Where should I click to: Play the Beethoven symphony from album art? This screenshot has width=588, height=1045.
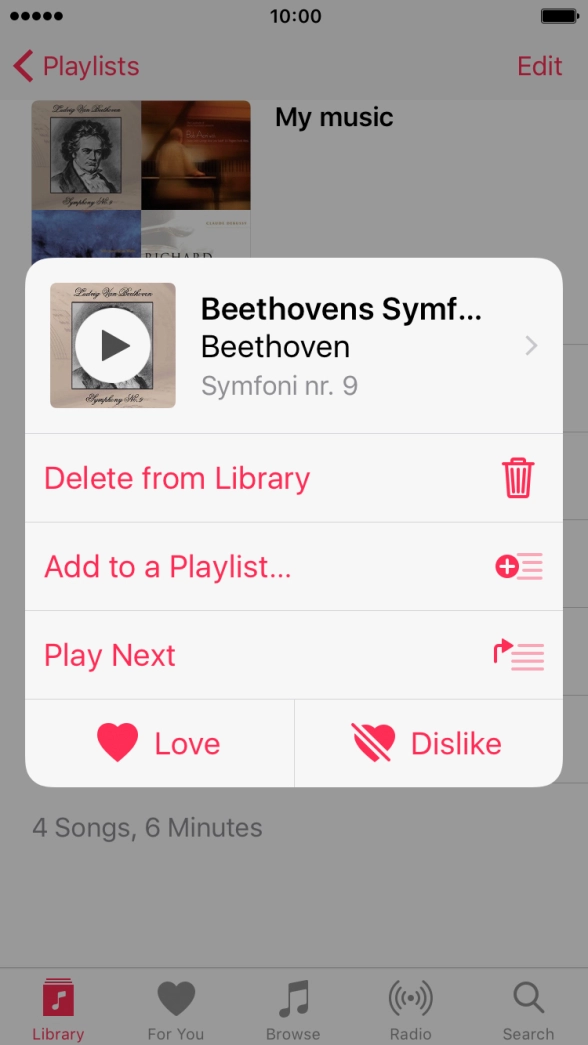click(x=113, y=345)
